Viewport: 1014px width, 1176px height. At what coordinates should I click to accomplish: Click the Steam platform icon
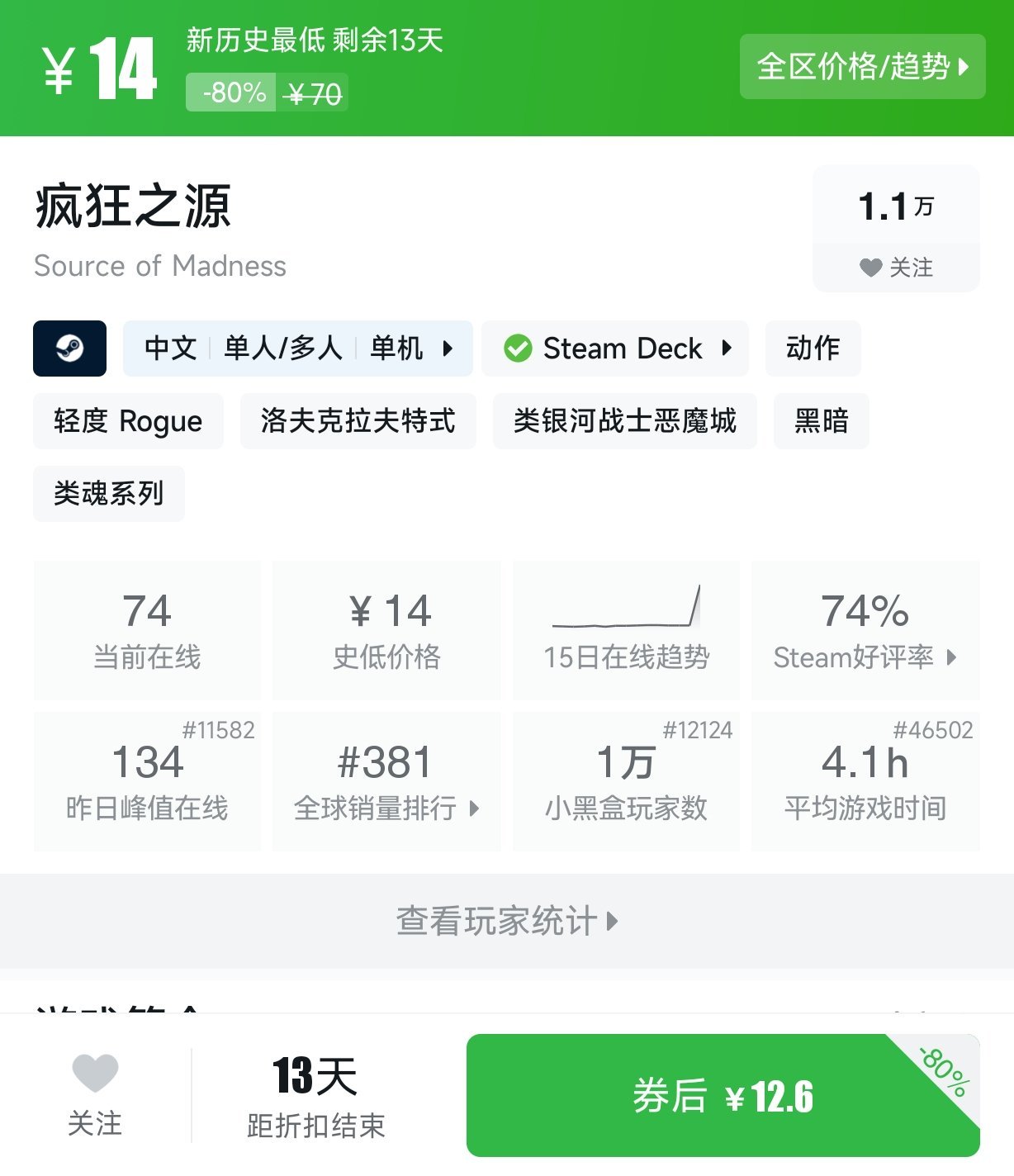pyautogui.click(x=69, y=349)
